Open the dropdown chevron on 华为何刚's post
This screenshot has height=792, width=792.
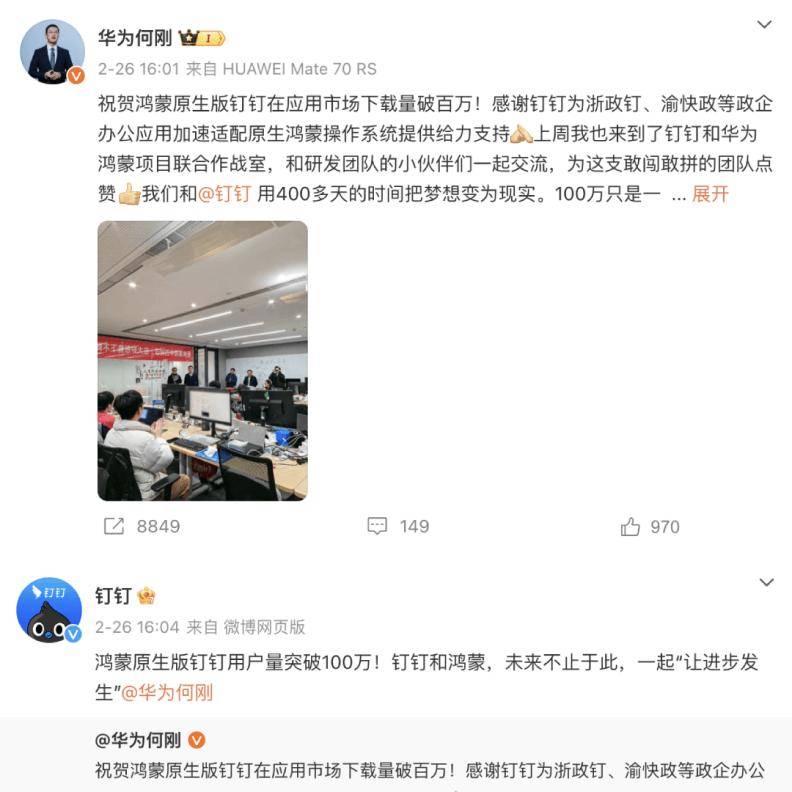pyautogui.click(x=765, y=24)
